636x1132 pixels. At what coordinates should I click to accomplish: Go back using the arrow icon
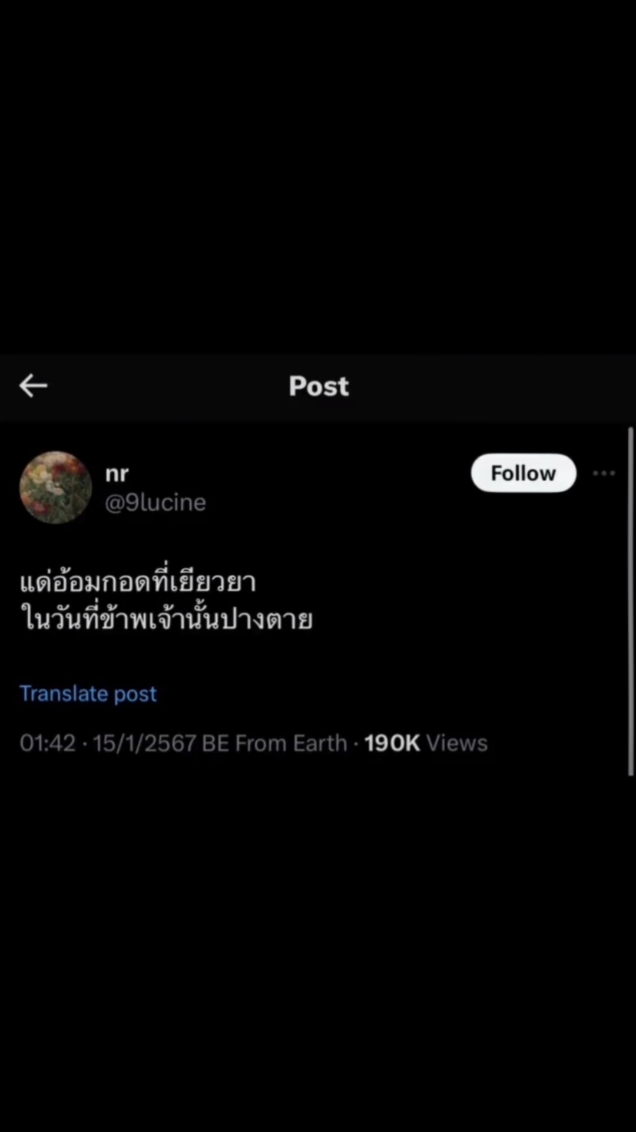33,386
